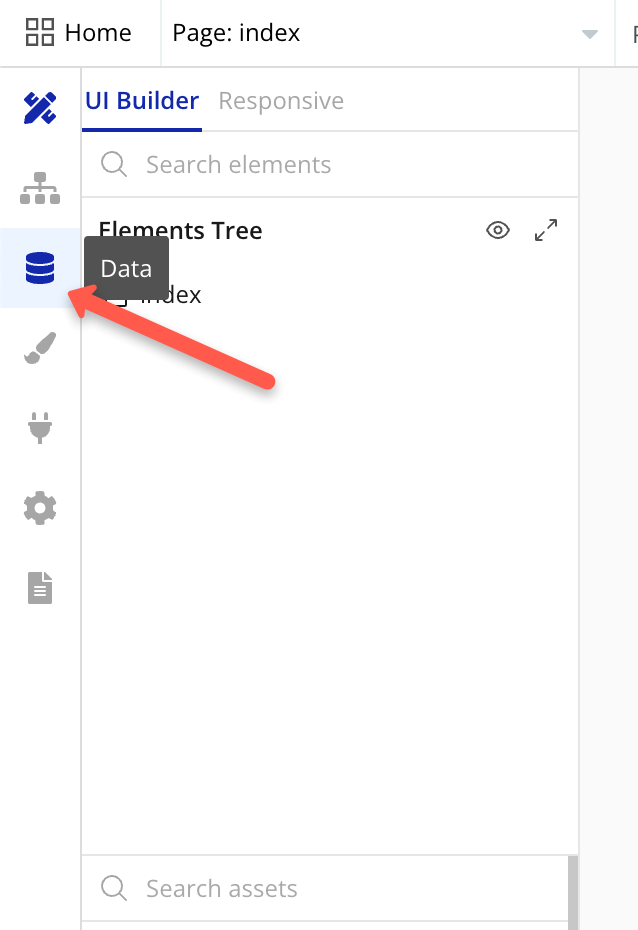Open the styles paintbrush icon
Viewport: 638px width, 930px height.
click(40, 349)
